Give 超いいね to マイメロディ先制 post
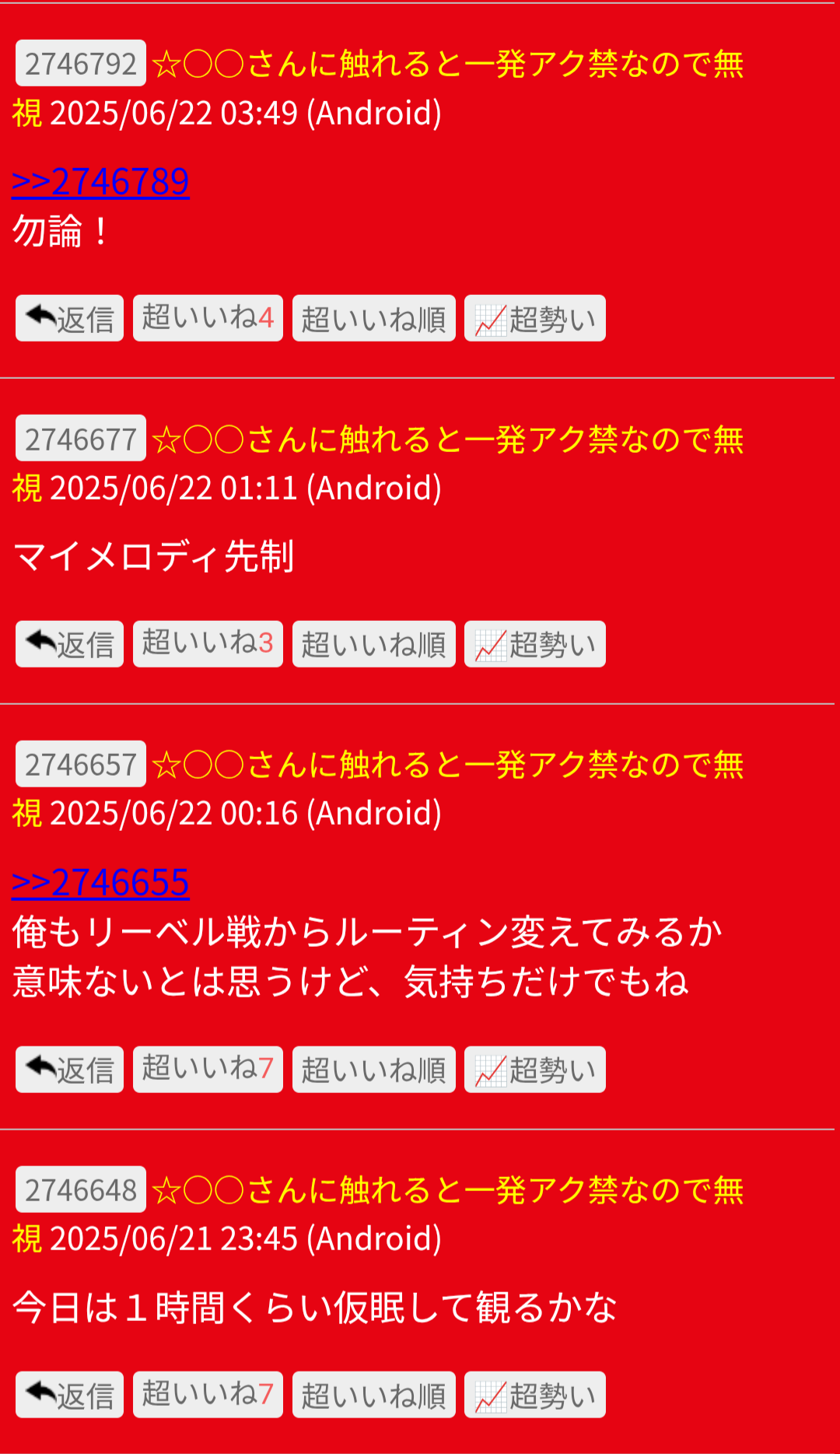The width and height of the screenshot is (840, 1454). click(x=208, y=644)
